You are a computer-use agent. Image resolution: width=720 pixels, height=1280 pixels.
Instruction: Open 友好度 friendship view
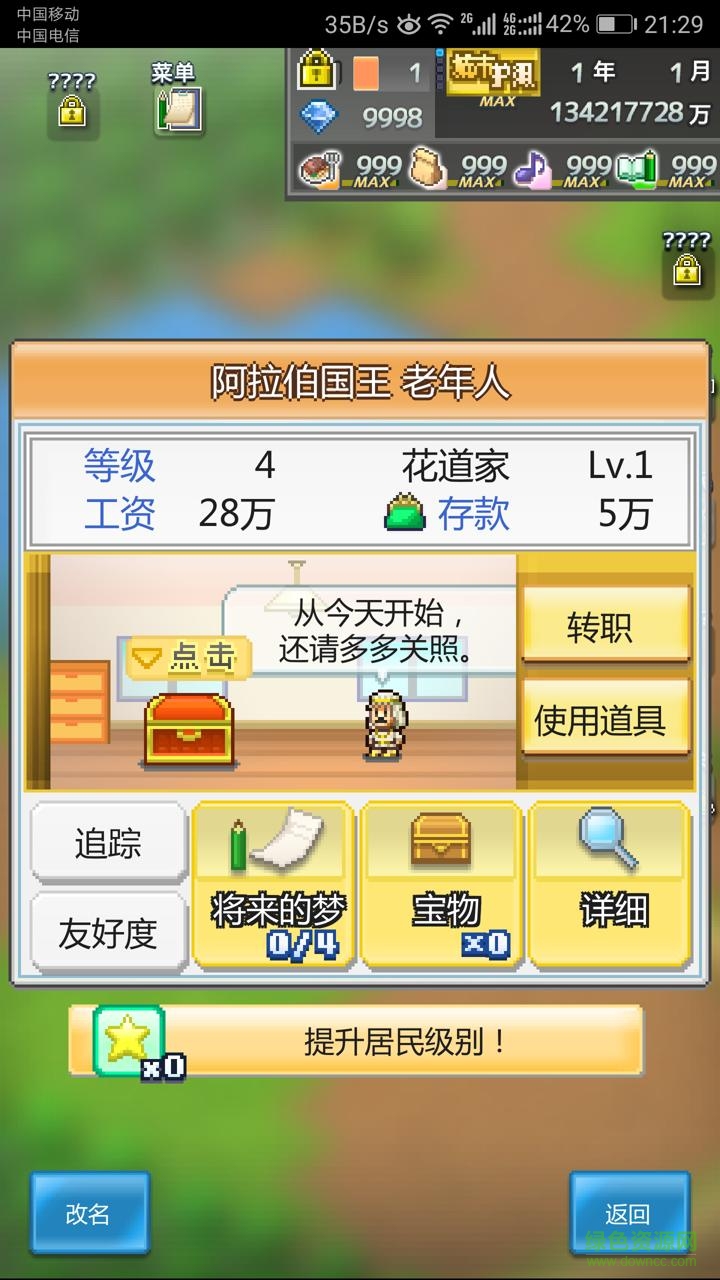(x=108, y=932)
